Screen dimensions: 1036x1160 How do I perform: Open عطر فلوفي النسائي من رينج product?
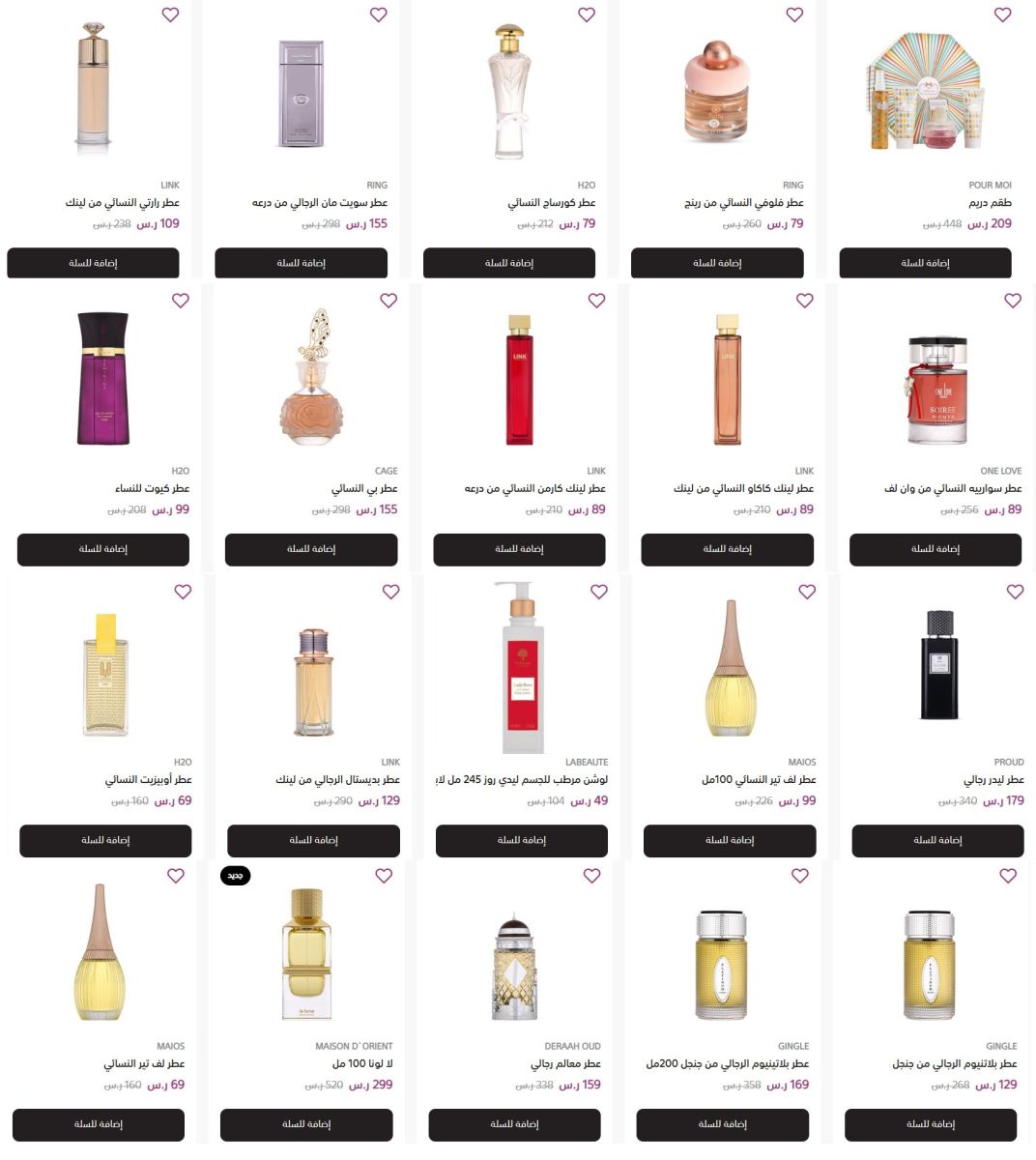point(743,203)
